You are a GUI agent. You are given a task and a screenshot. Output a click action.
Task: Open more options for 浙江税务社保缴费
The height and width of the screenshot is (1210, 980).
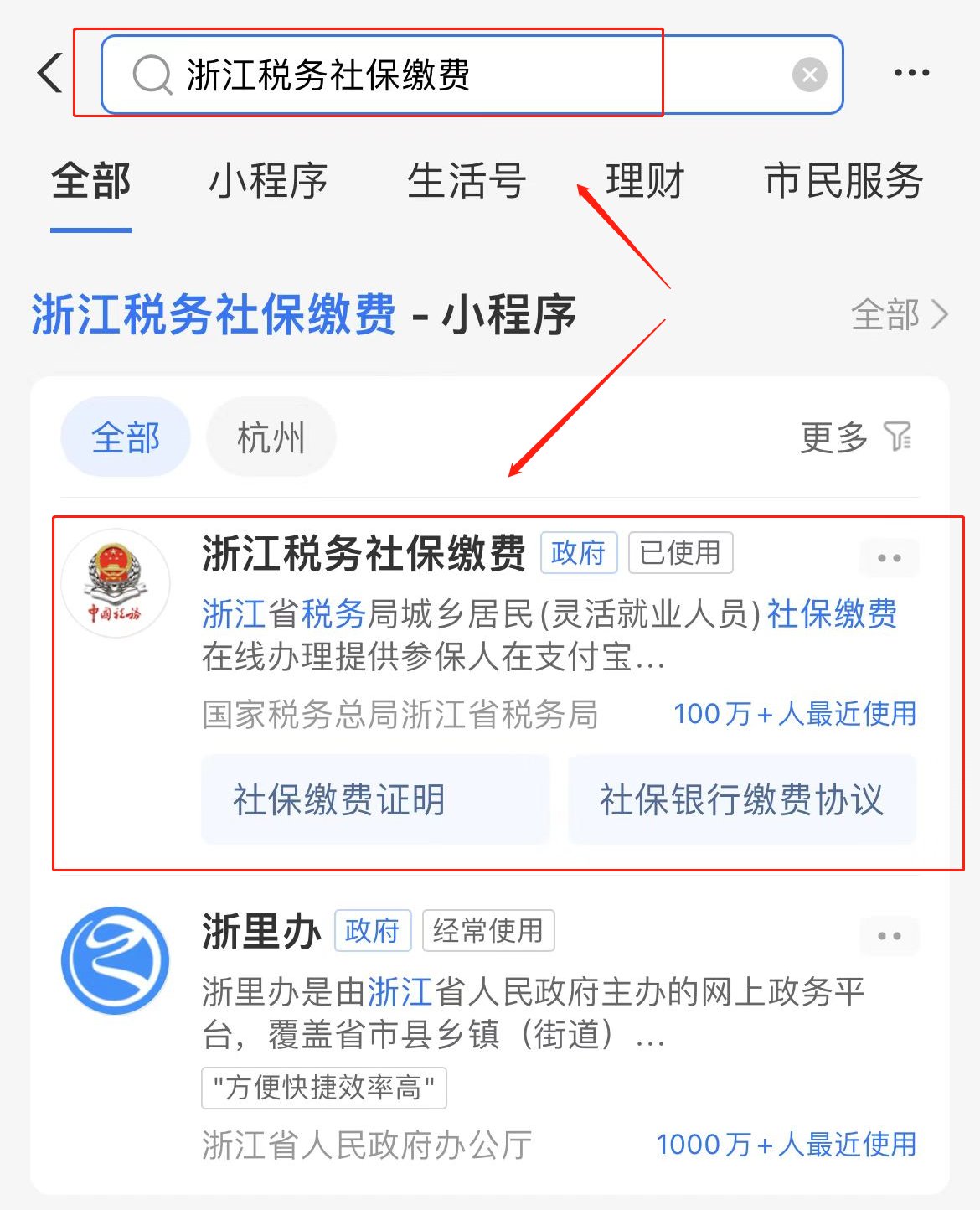(x=889, y=558)
